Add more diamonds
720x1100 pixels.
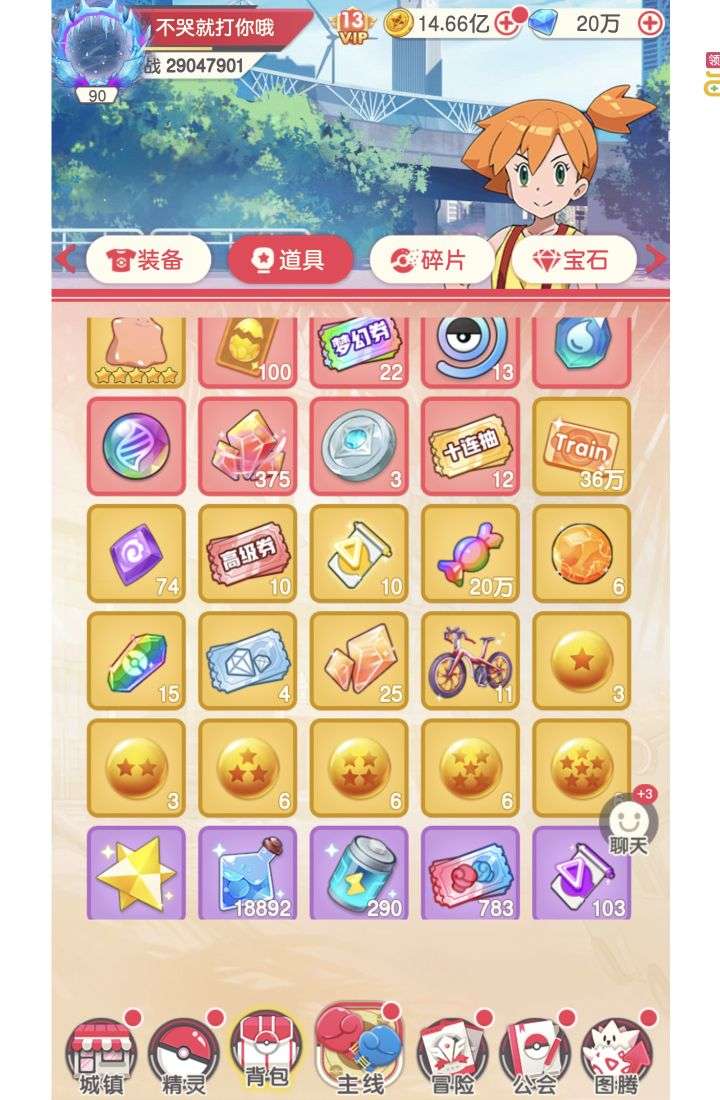coord(650,23)
